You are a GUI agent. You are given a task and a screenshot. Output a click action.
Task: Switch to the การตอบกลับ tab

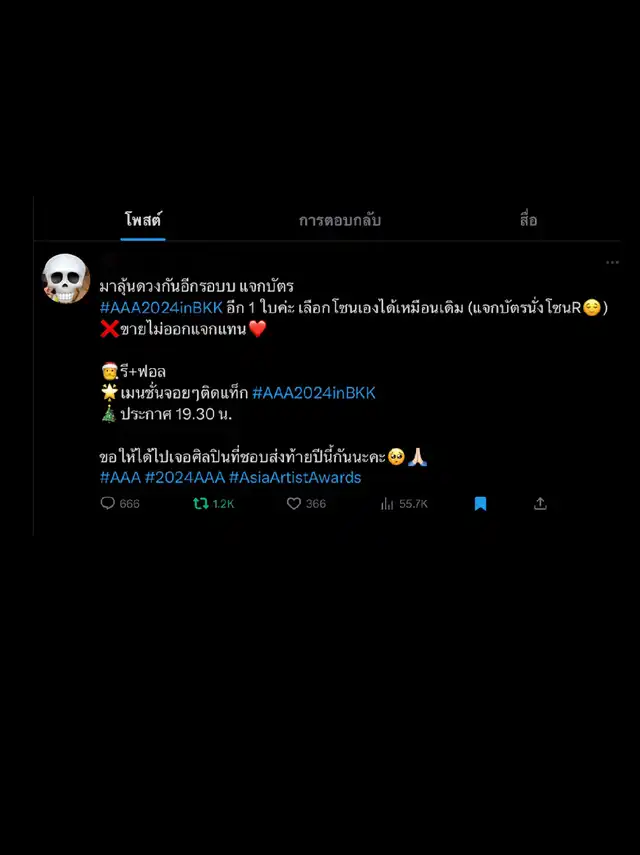coord(340,221)
